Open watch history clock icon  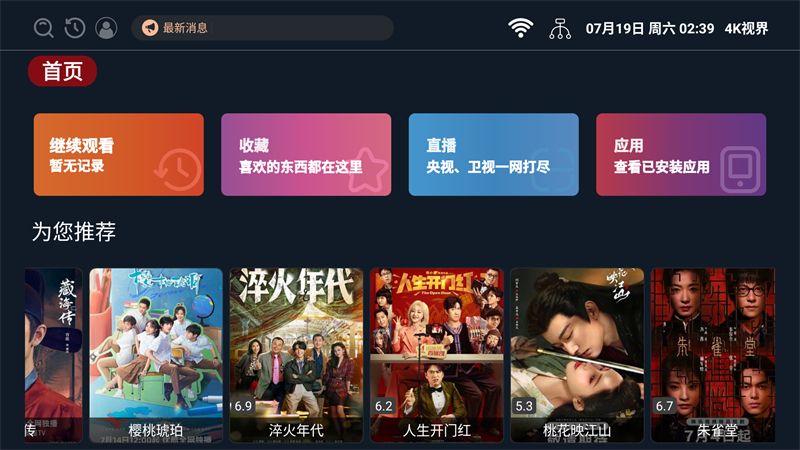point(74,28)
